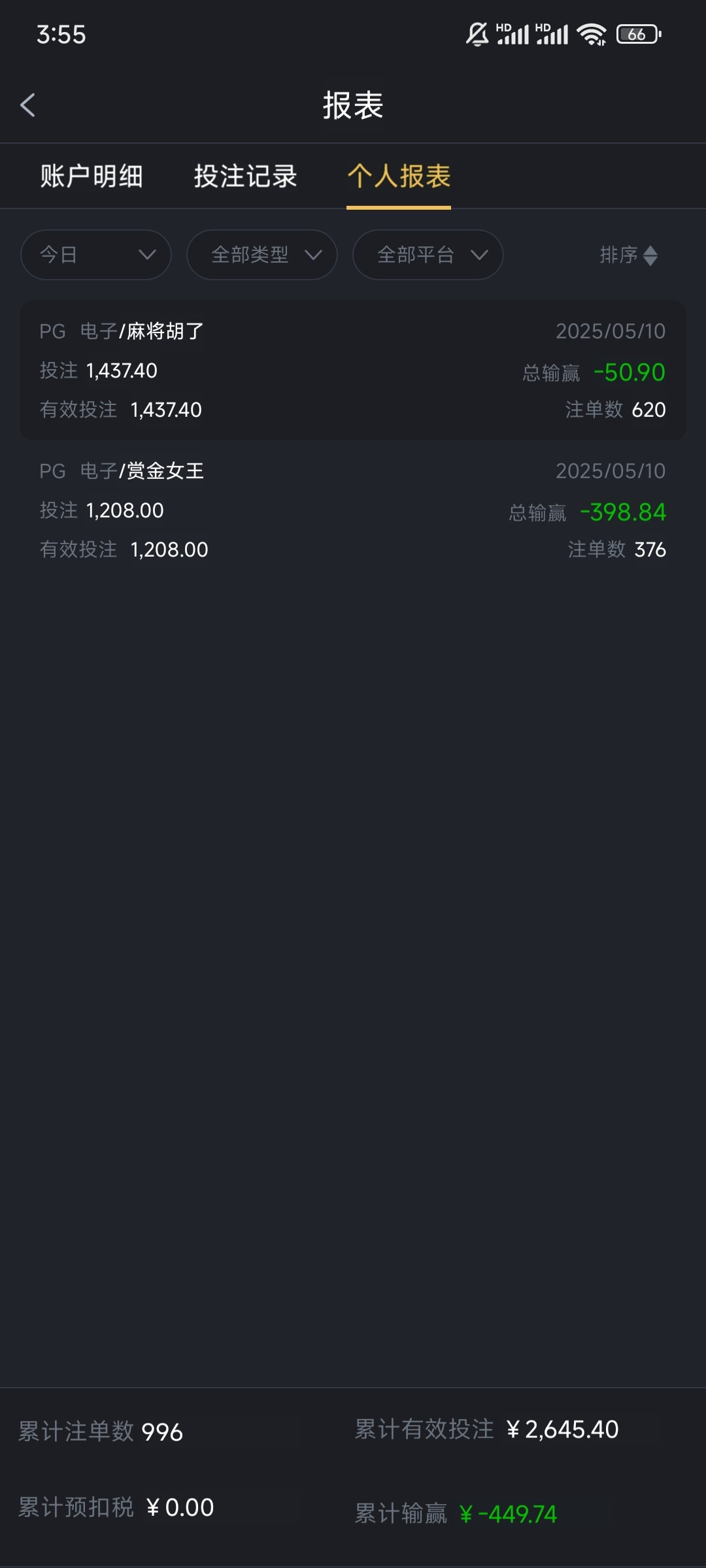This screenshot has width=706, height=1568.
Task: Open the 投注记录 tab
Action: tap(246, 176)
